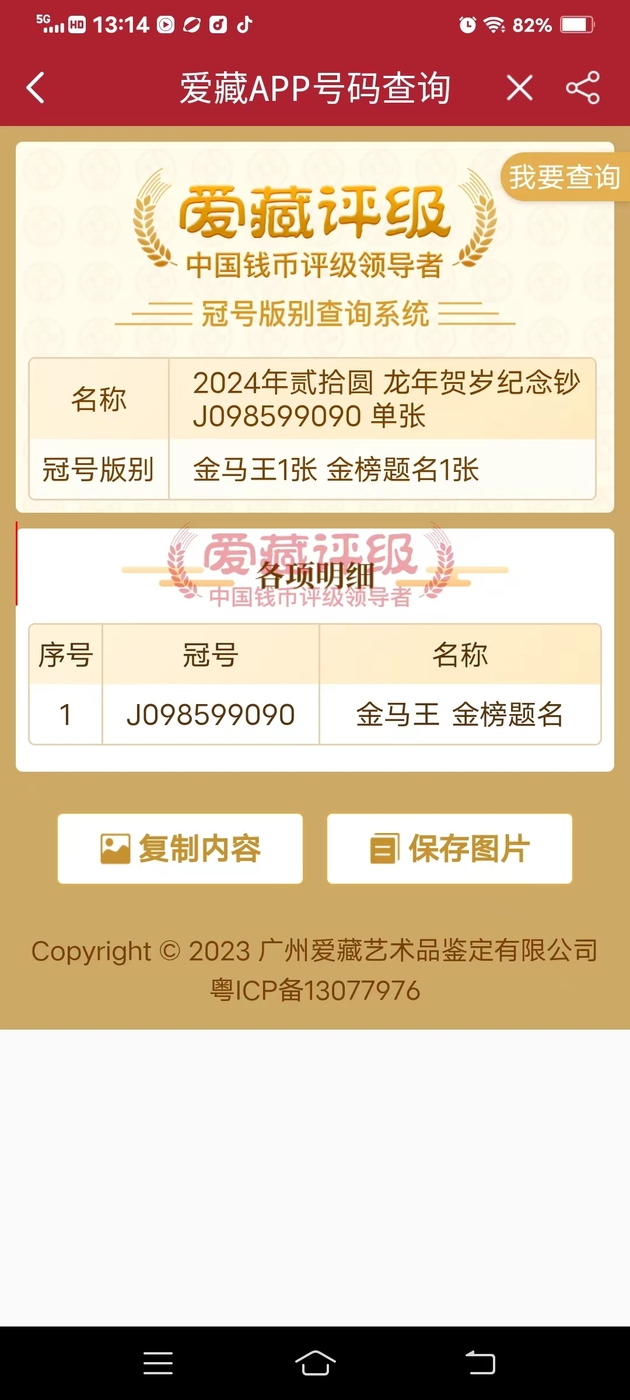Share this query result page

(x=583, y=88)
